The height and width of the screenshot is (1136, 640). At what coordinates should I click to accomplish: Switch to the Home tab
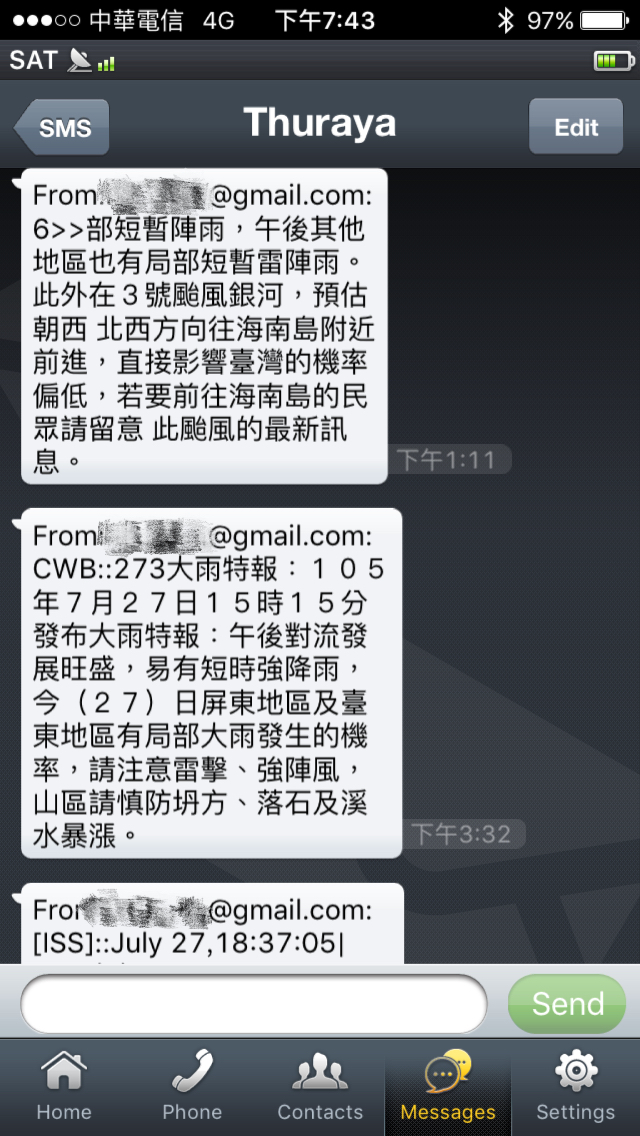pyautogui.click(x=63, y=1087)
